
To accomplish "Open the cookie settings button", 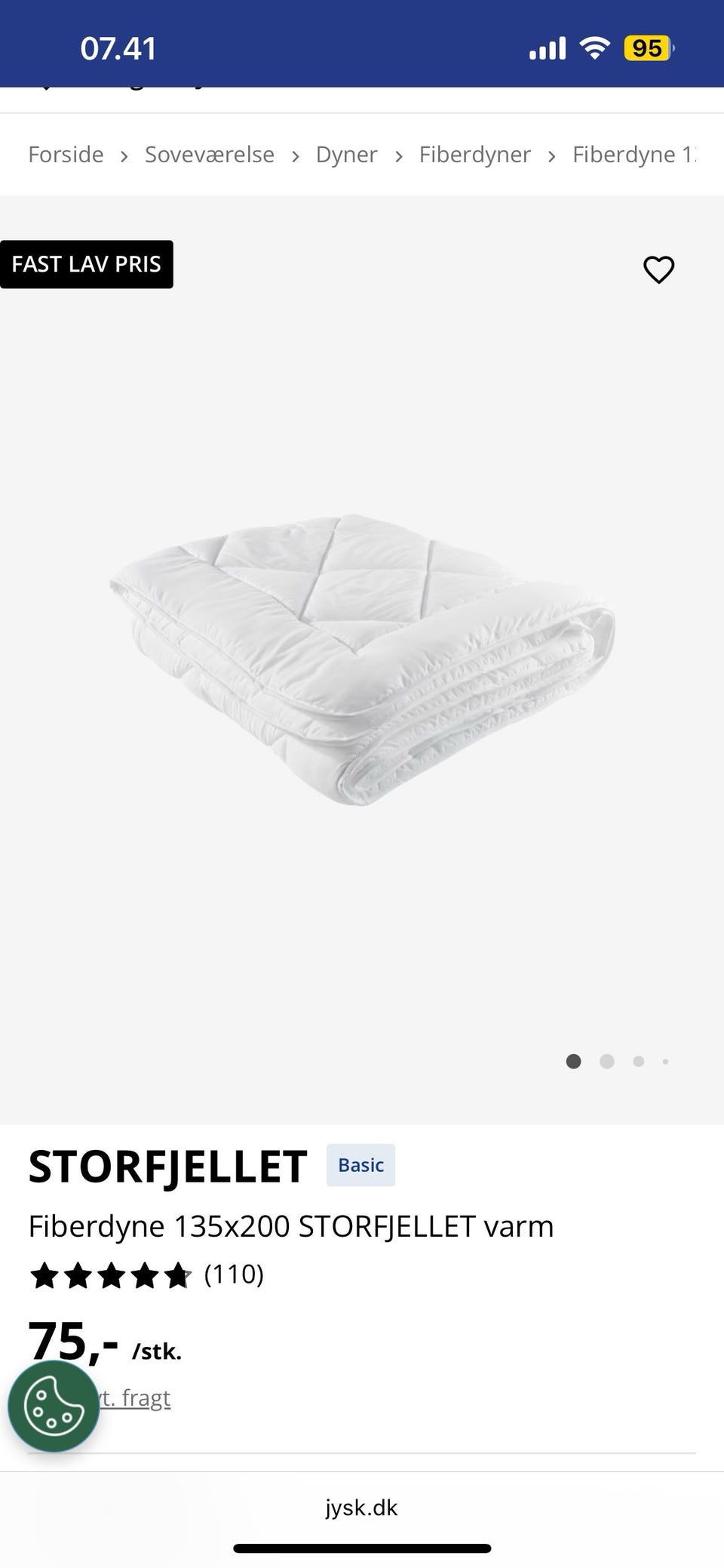I will coord(54,1407).
